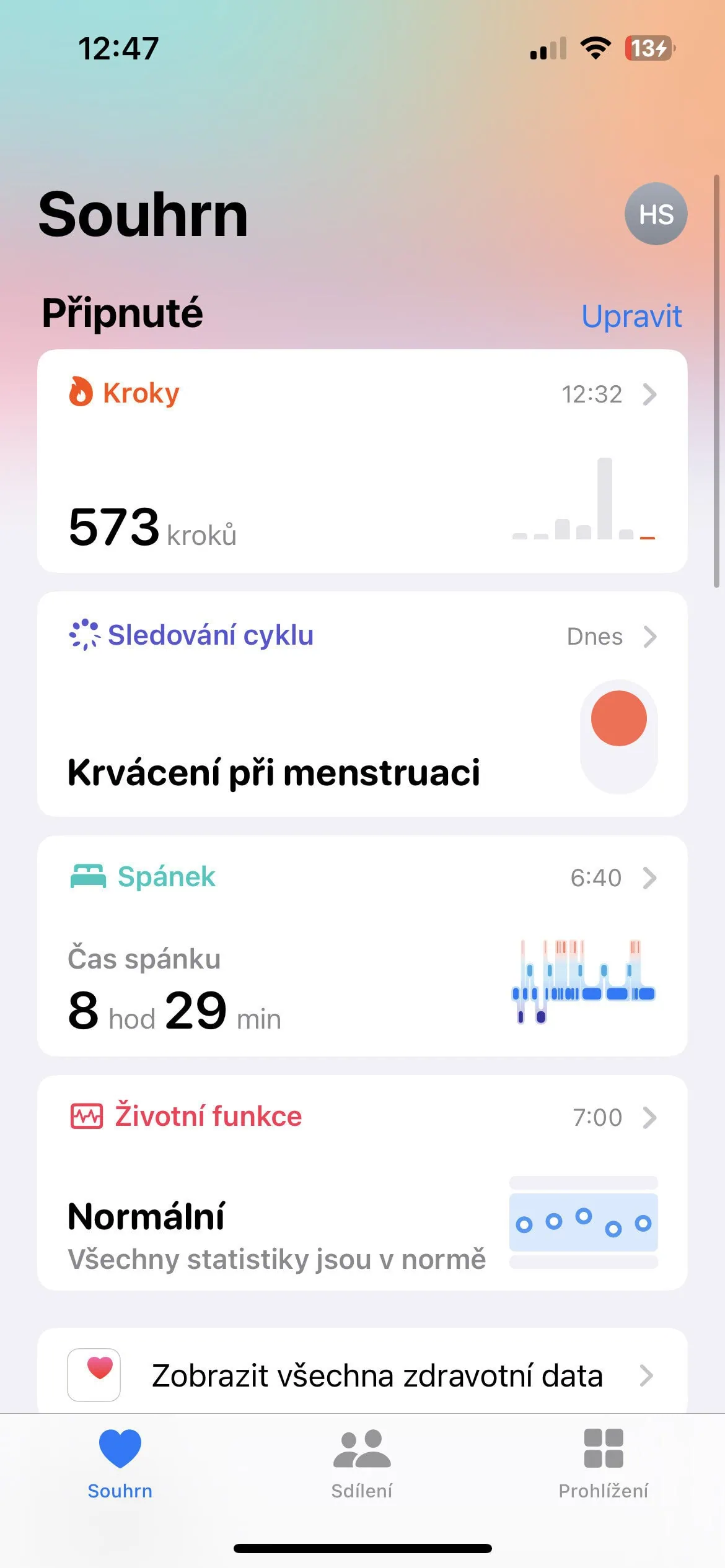Image resolution: width=725 pixels, height=1568 pixels.
Task: Open the Spánek sleep card
Action: pos(362,945)
